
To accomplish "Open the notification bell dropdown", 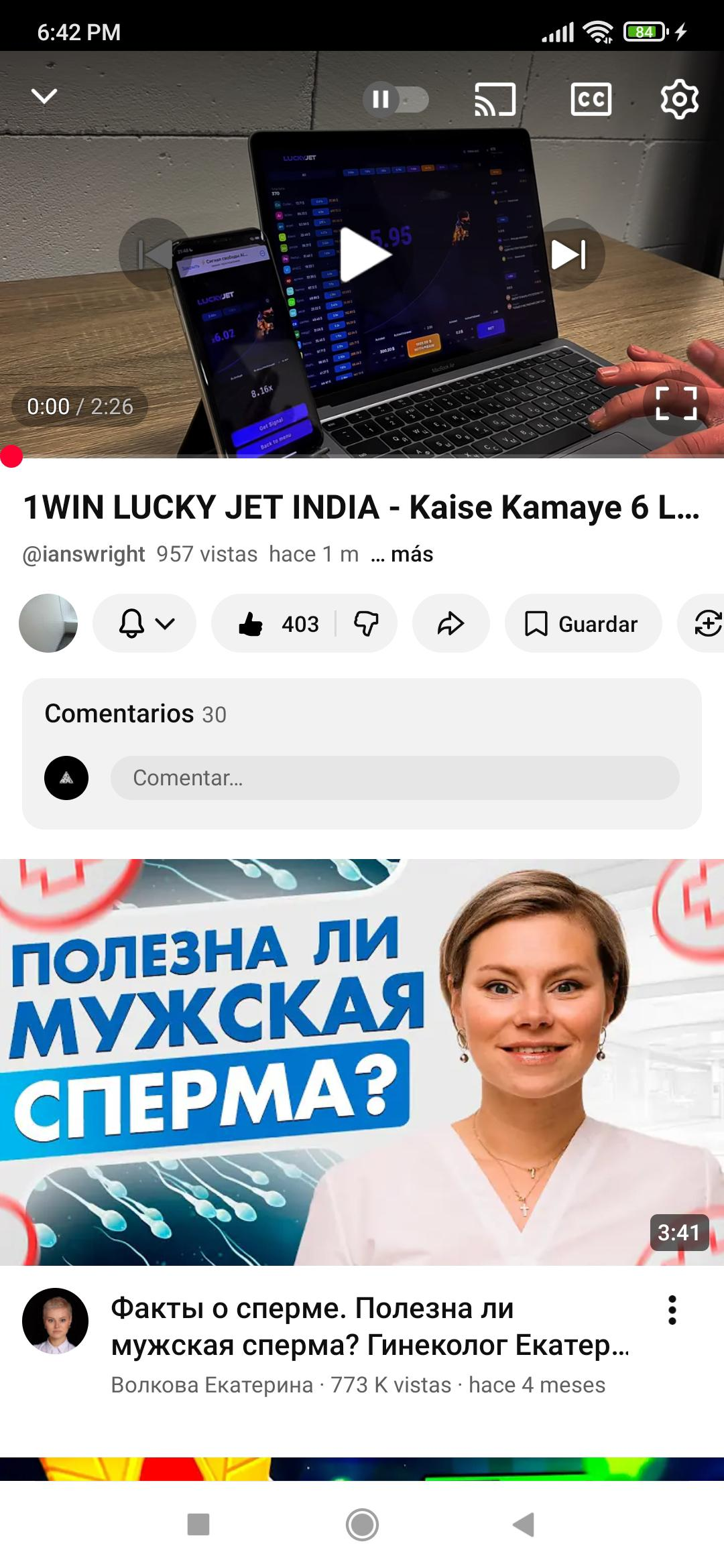I will tap(145, 624).
